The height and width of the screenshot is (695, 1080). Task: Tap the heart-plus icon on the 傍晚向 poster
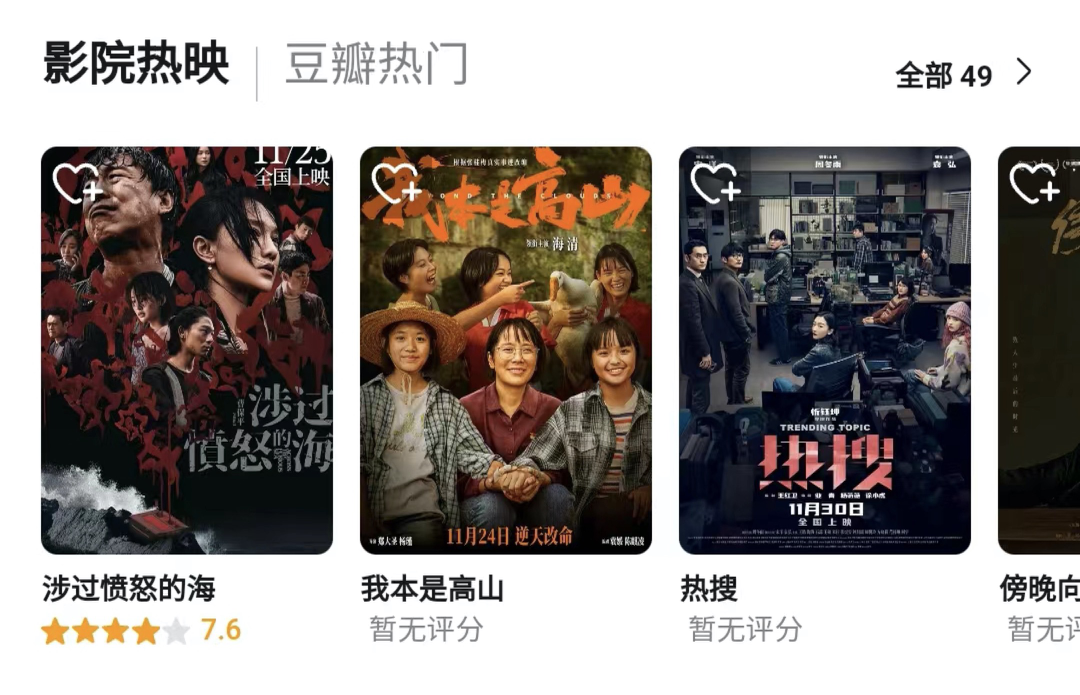[x=1033, y=184]
